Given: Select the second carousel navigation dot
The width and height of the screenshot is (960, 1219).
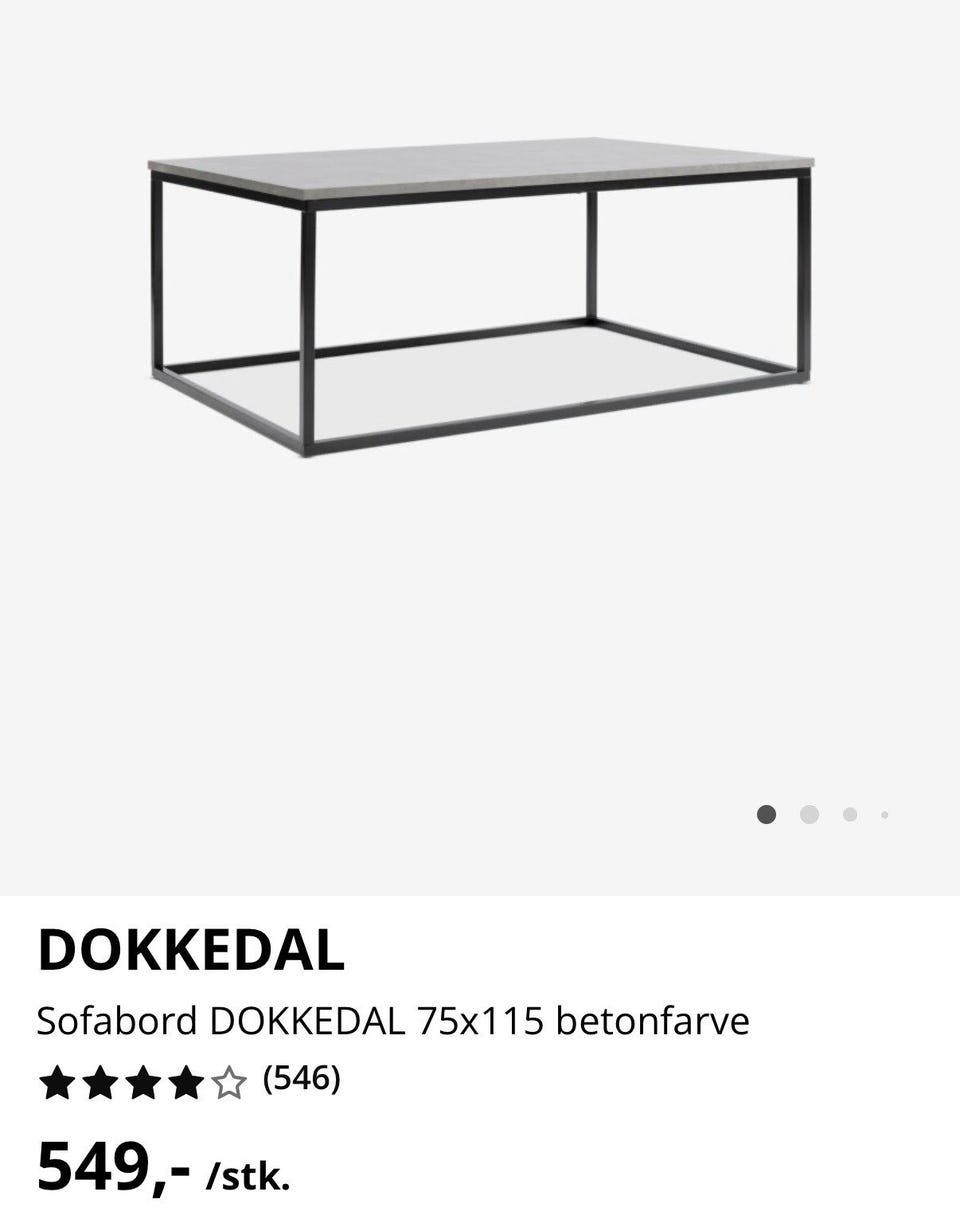Looking at the screenshot, I should [808, 816].
